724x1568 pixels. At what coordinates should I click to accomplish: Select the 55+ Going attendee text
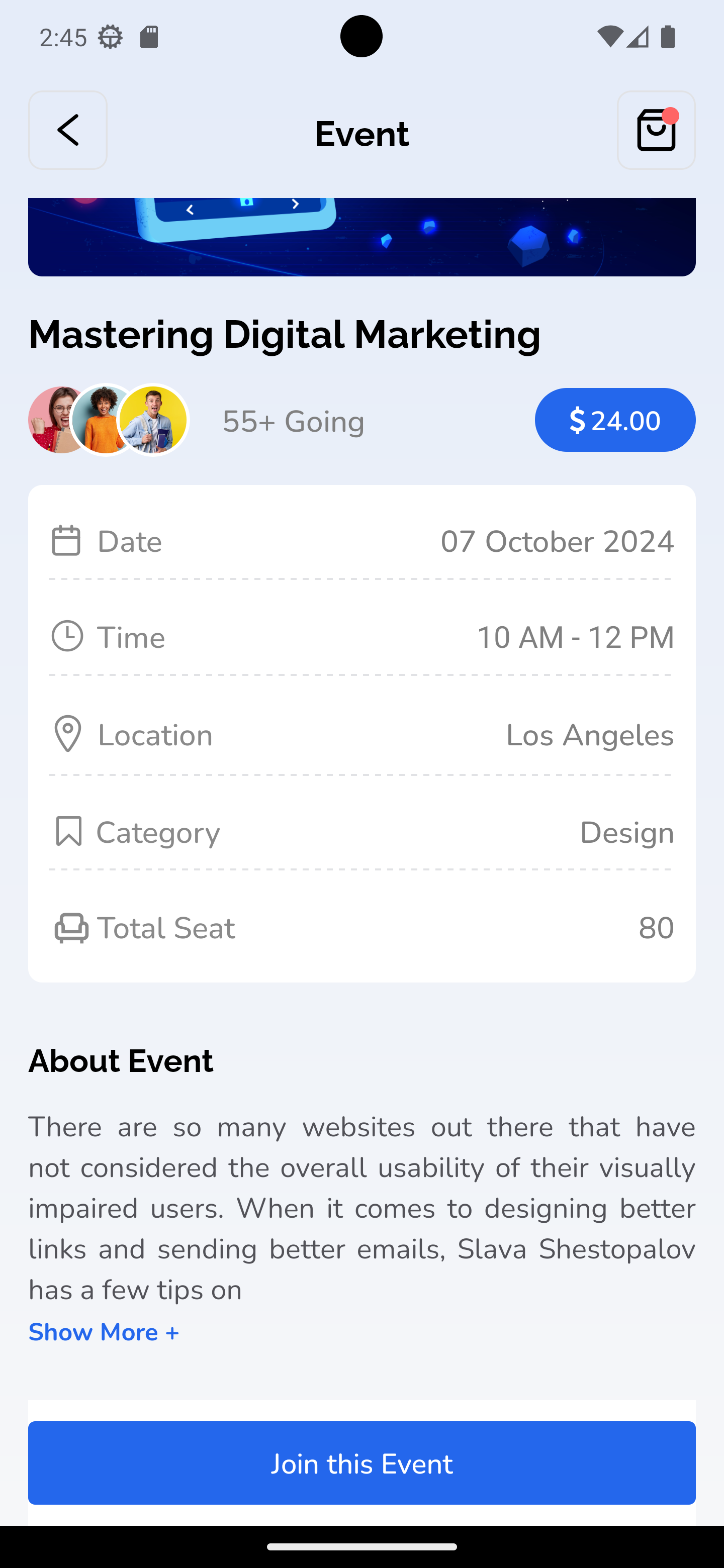[293, 420]
